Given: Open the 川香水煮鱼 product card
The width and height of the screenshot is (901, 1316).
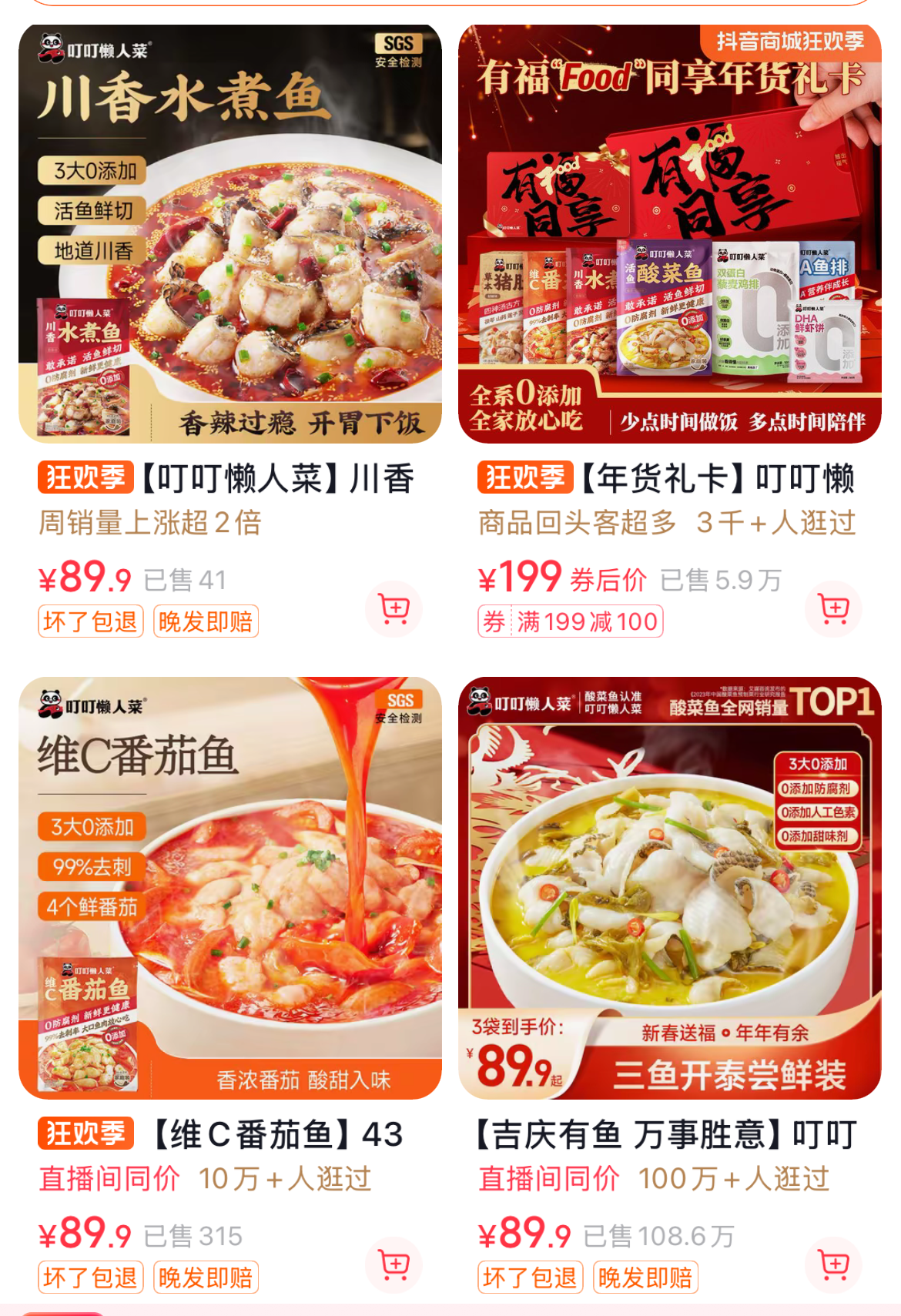Looking at the screenshot, I should pyautogui.click(x=229, y=234).
